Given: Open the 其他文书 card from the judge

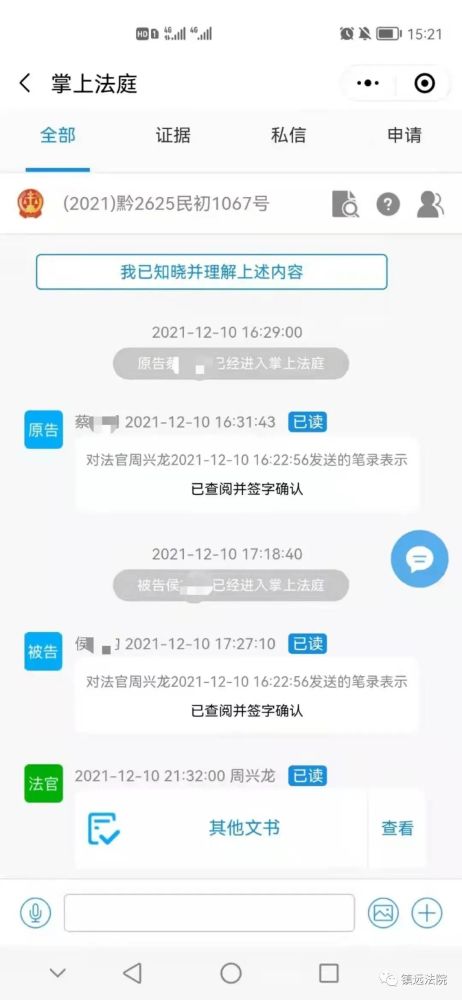Looking at the screenshot, I should 221,828.
